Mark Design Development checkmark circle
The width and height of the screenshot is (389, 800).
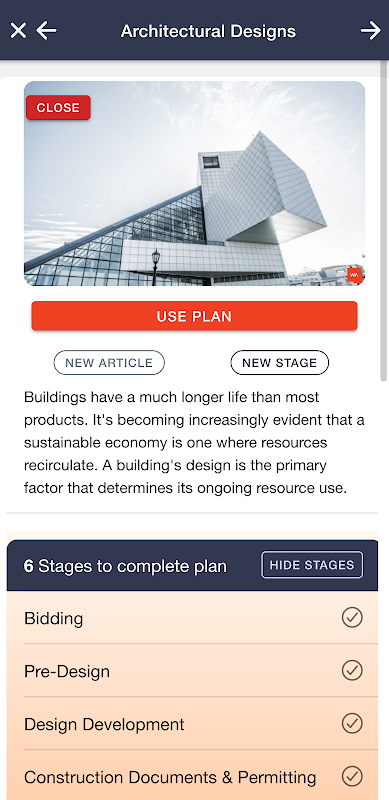(352, 723)
